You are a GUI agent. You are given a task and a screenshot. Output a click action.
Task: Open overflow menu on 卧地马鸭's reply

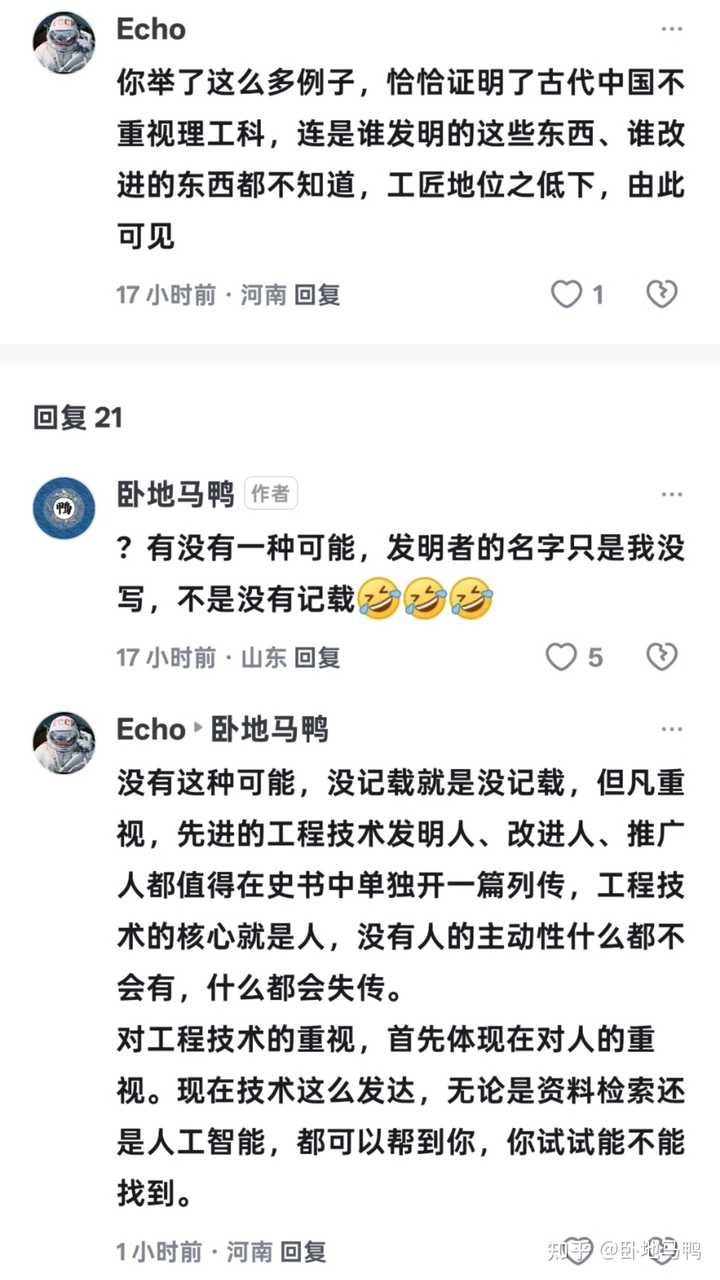[x=671, y=495]
